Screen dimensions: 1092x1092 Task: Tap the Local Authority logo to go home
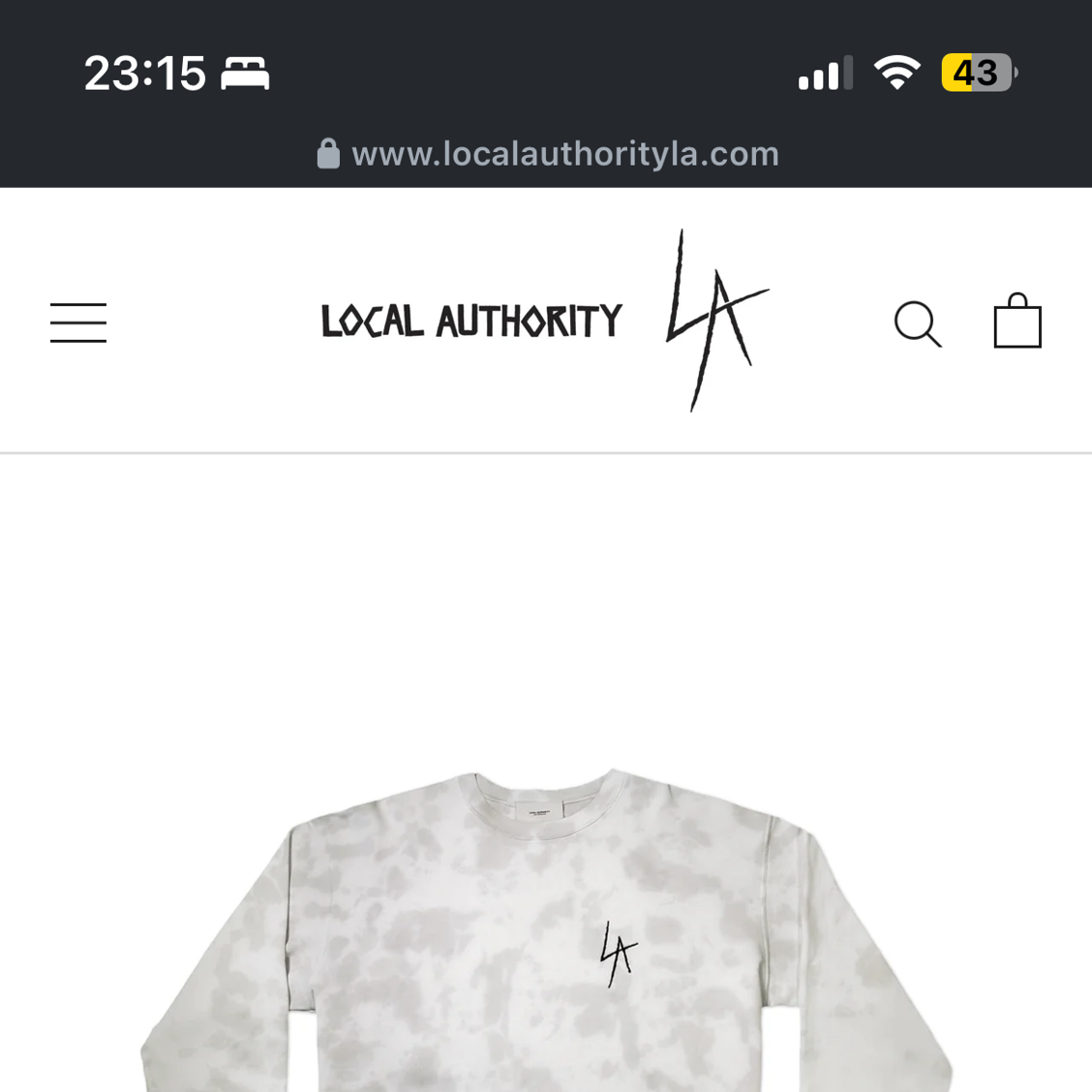tap(544, 320)
